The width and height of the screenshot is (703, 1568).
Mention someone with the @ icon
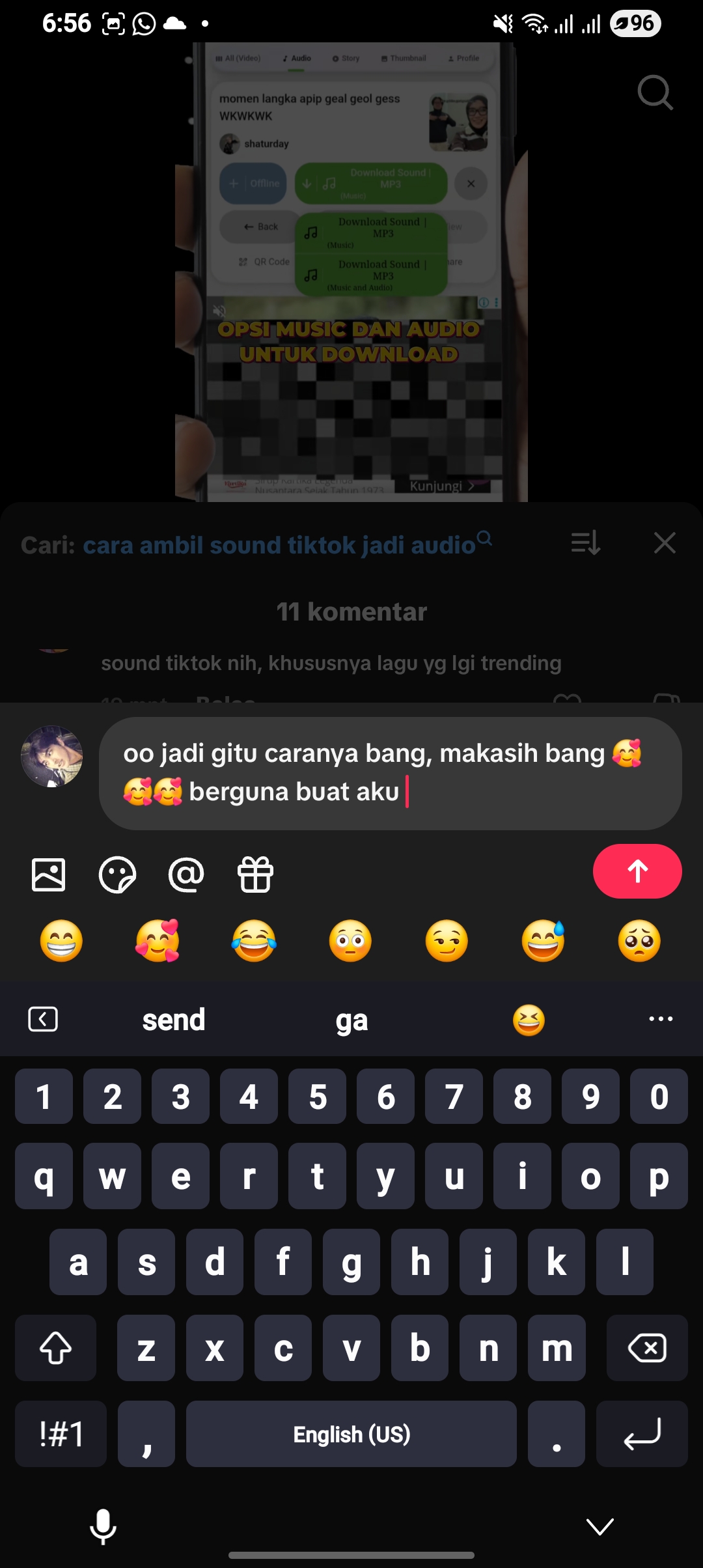tap(186, 874)
